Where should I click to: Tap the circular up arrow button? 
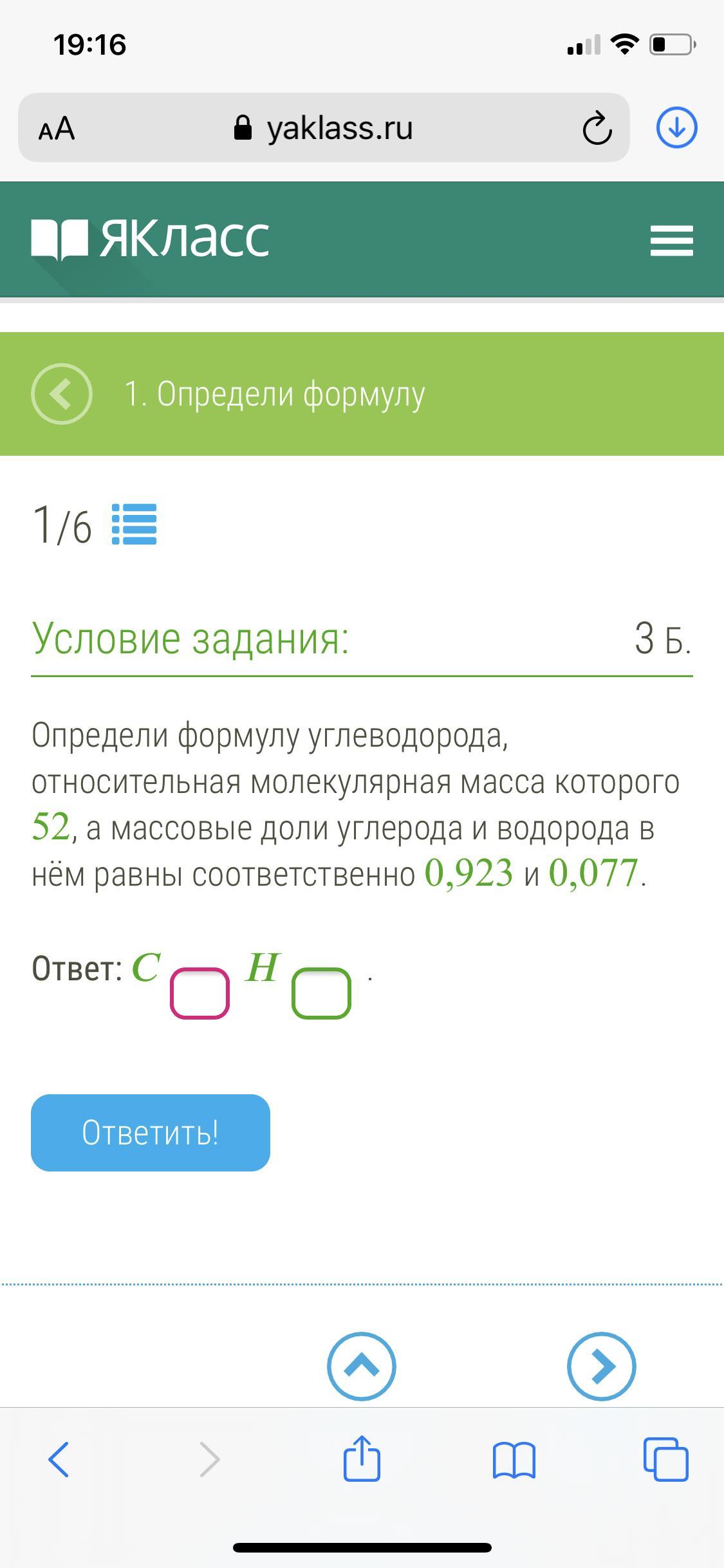coord(362,1366)
